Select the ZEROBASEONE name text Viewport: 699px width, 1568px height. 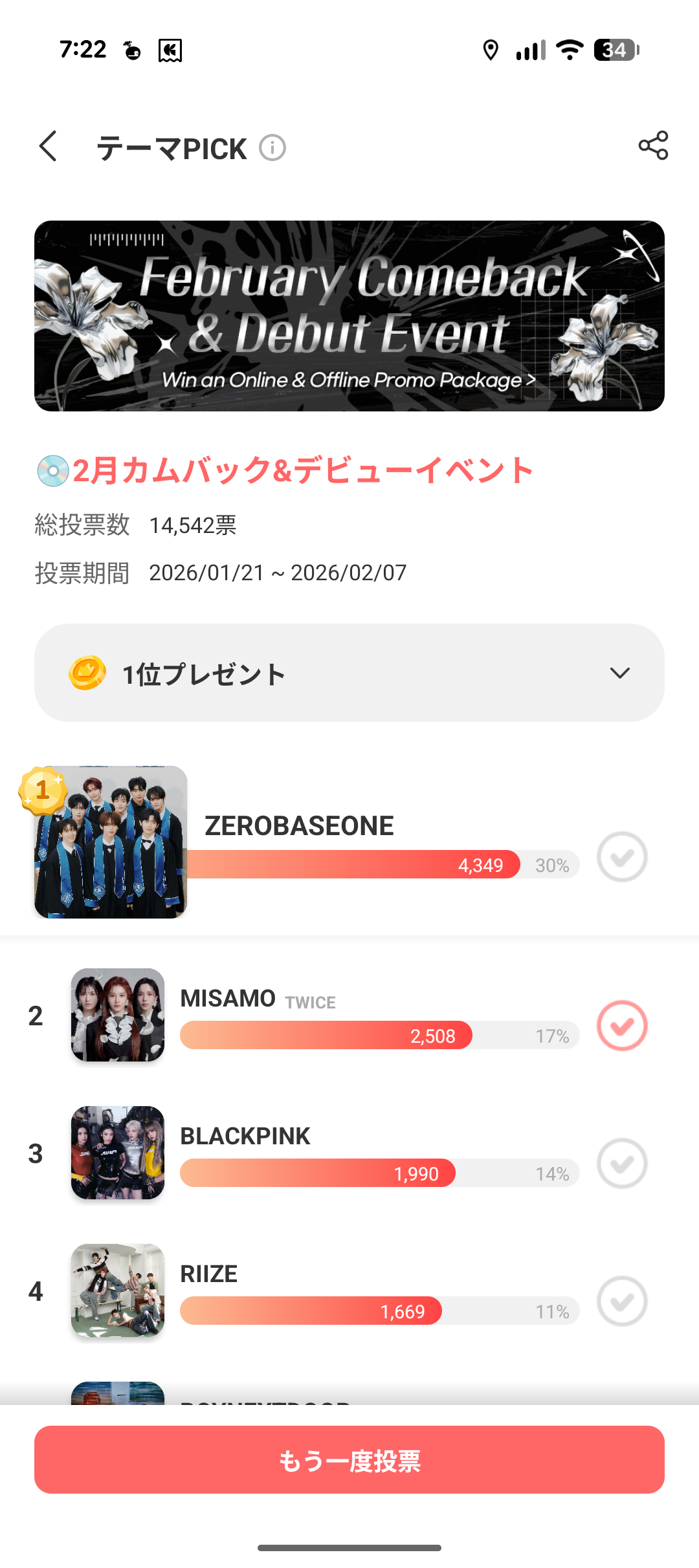[x=297, y=825]
